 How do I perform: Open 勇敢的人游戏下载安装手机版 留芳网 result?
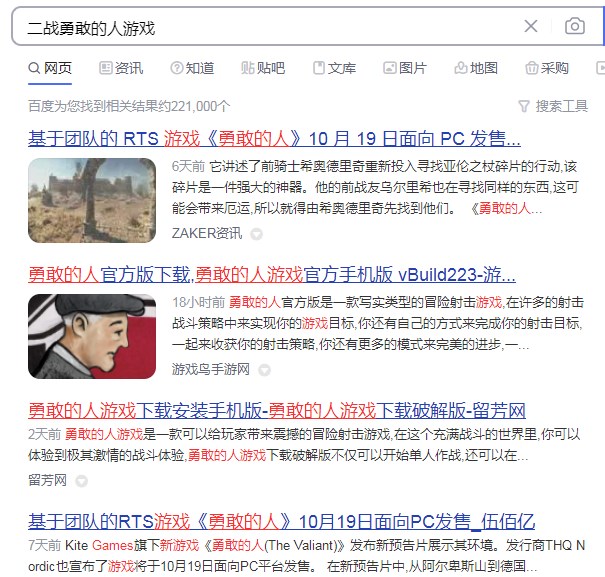(277, 411)
